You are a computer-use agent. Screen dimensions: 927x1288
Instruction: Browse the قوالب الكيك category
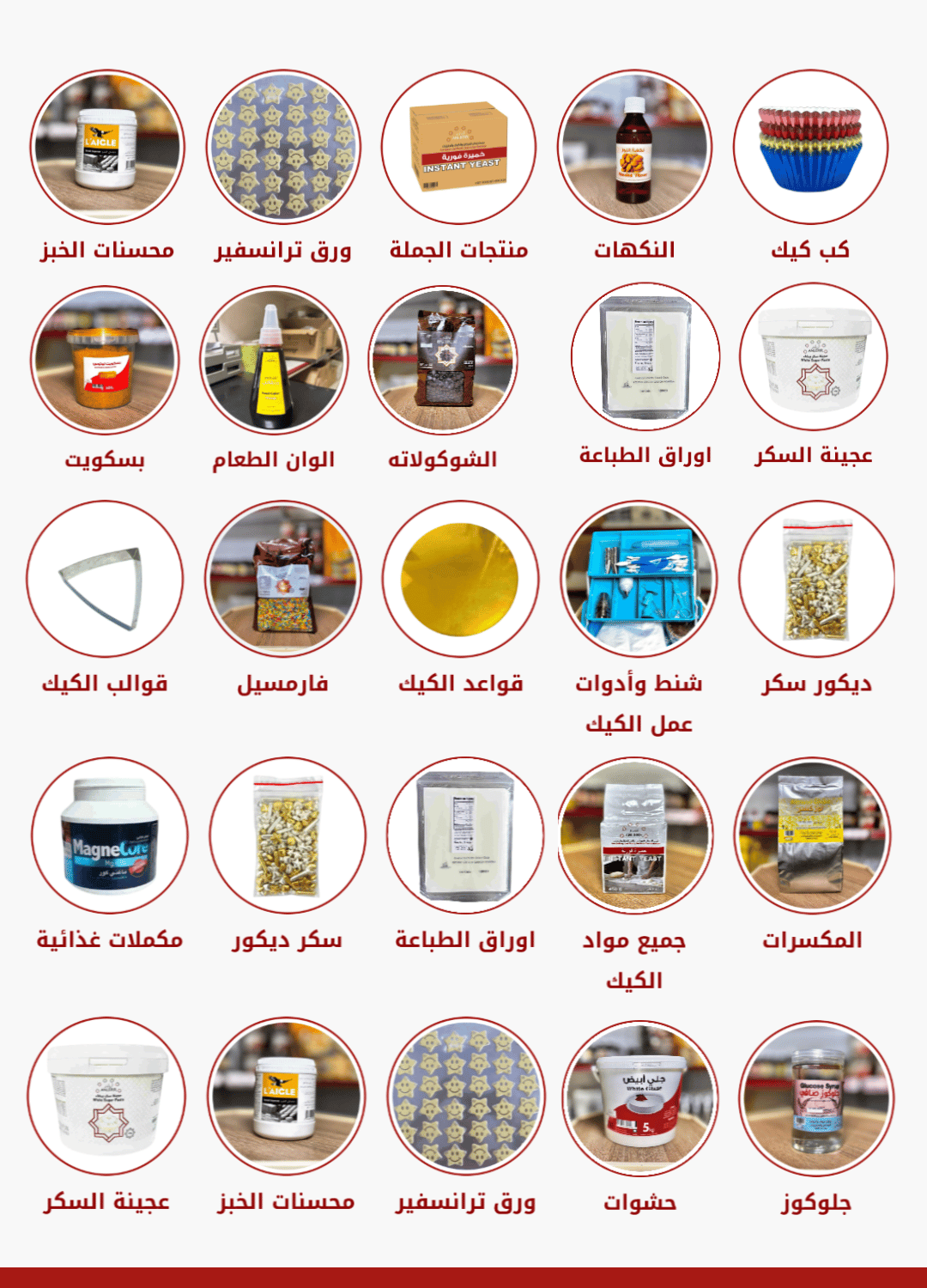105,579
